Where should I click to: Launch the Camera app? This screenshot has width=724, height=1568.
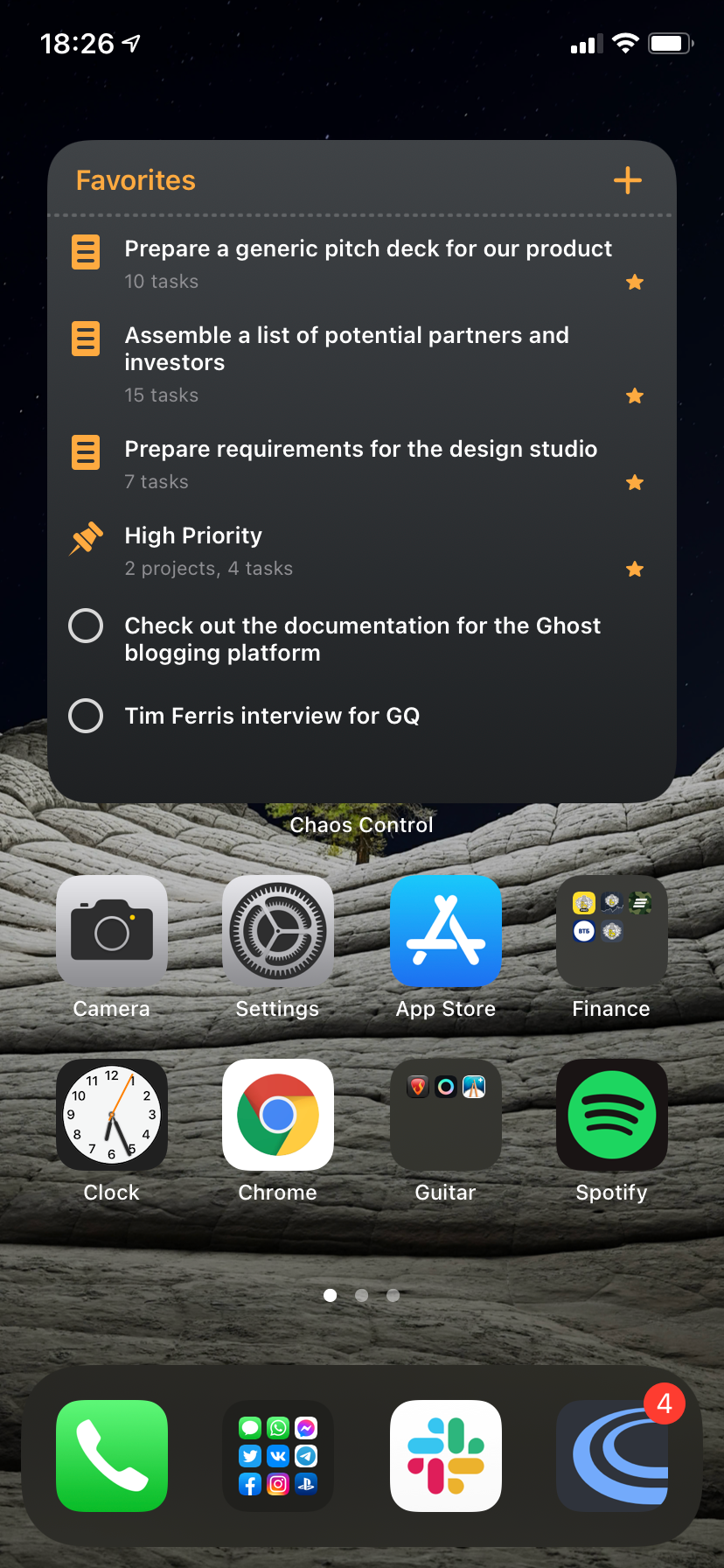tap(112, 931)
